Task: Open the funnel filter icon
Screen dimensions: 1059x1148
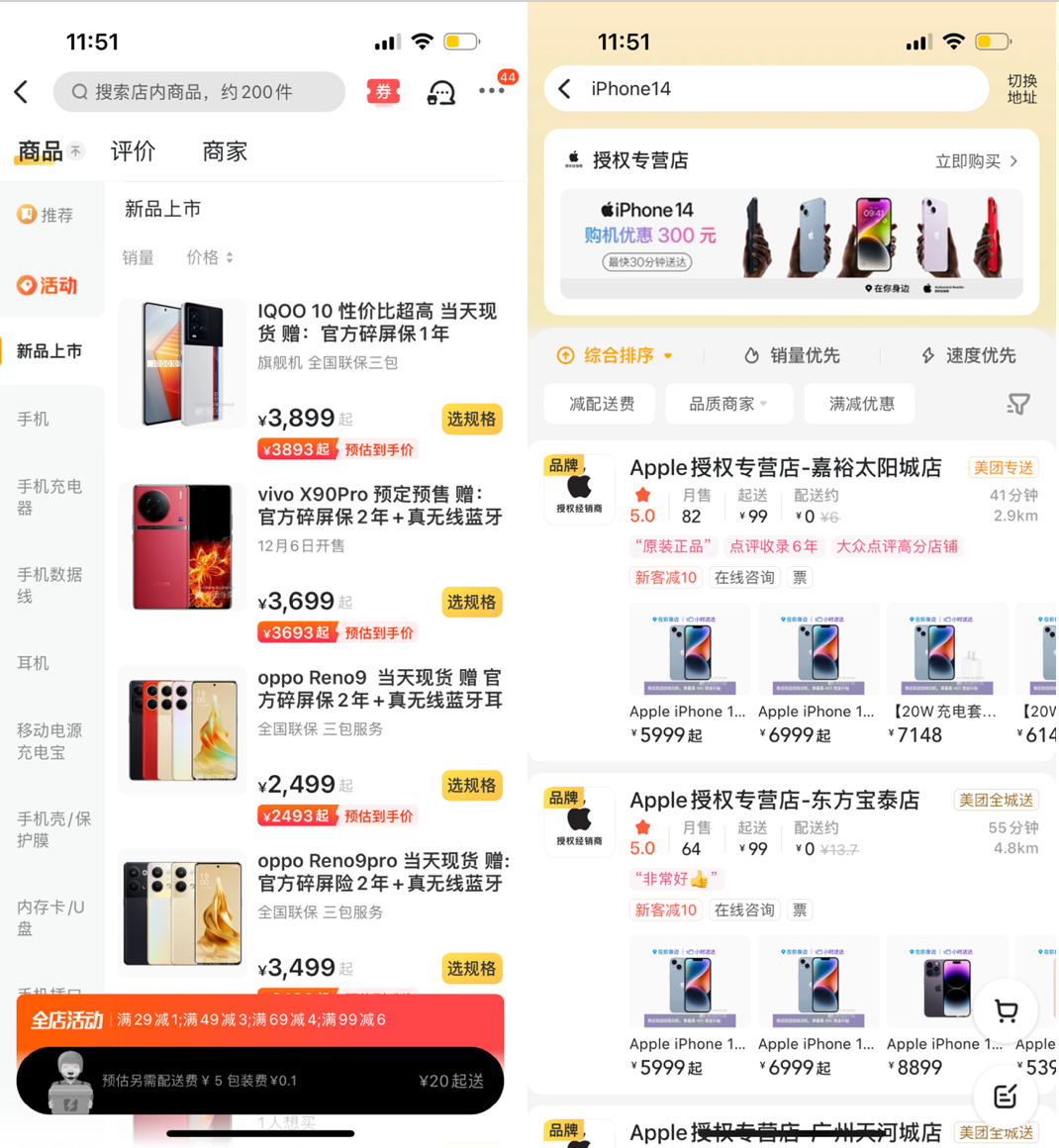Action: coord(1017,404)
